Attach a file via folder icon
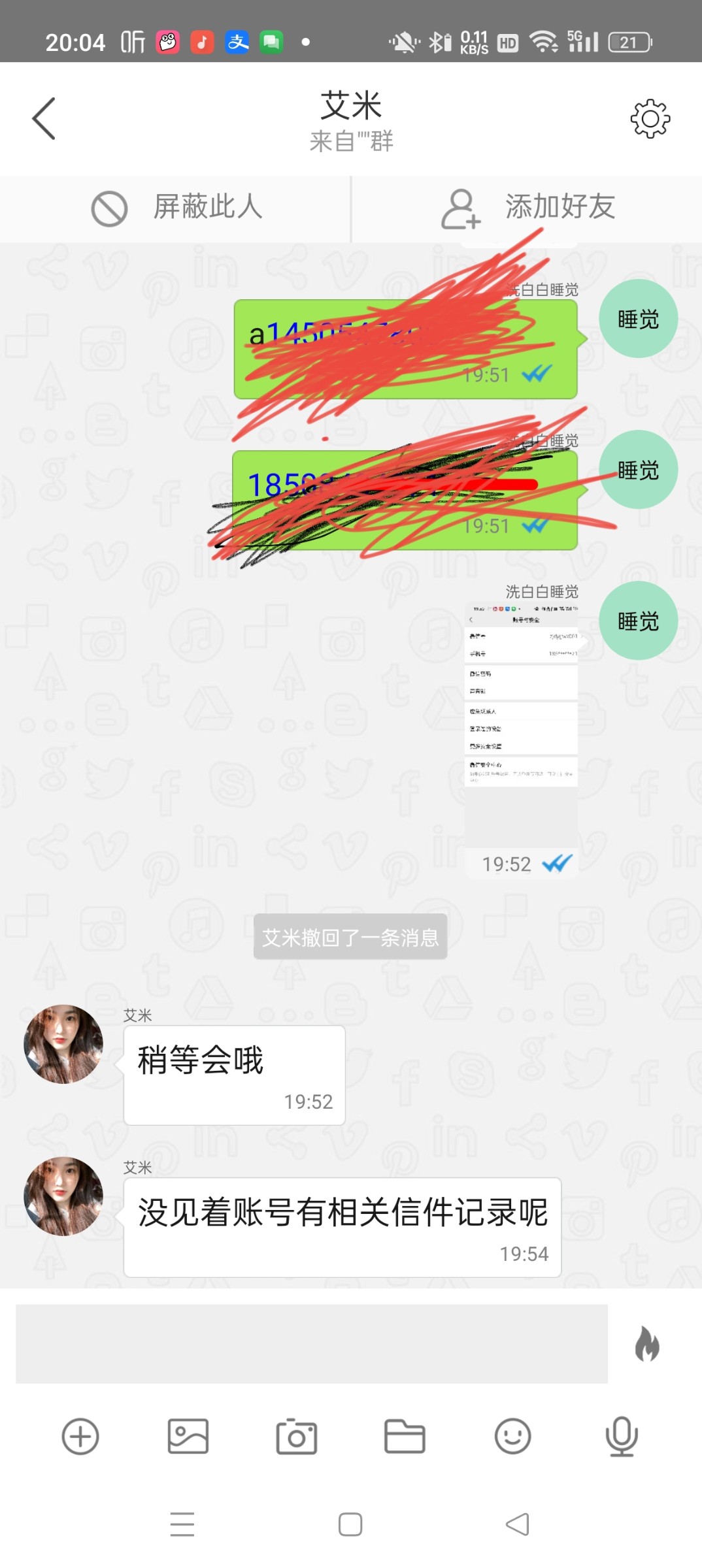This screenshot has width=702, height=1568. point(405,1437)
